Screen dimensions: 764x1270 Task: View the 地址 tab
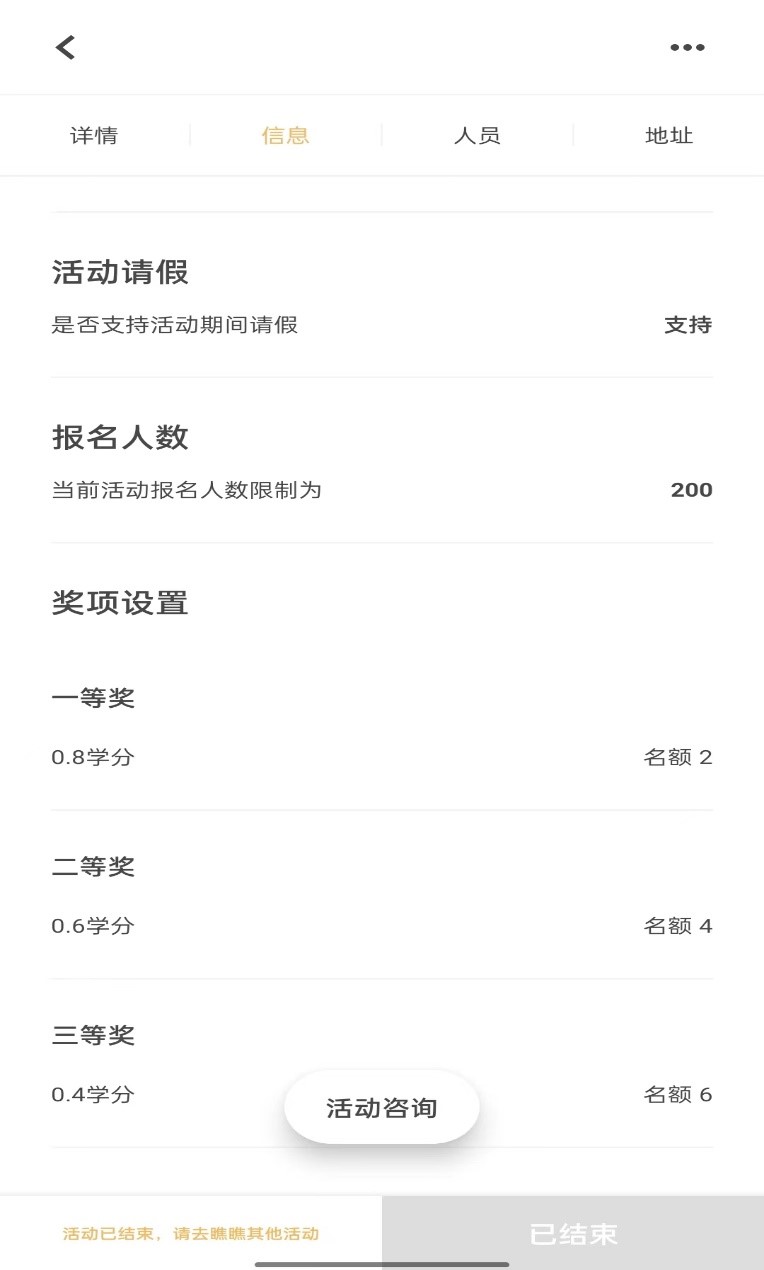pos(669,136)
